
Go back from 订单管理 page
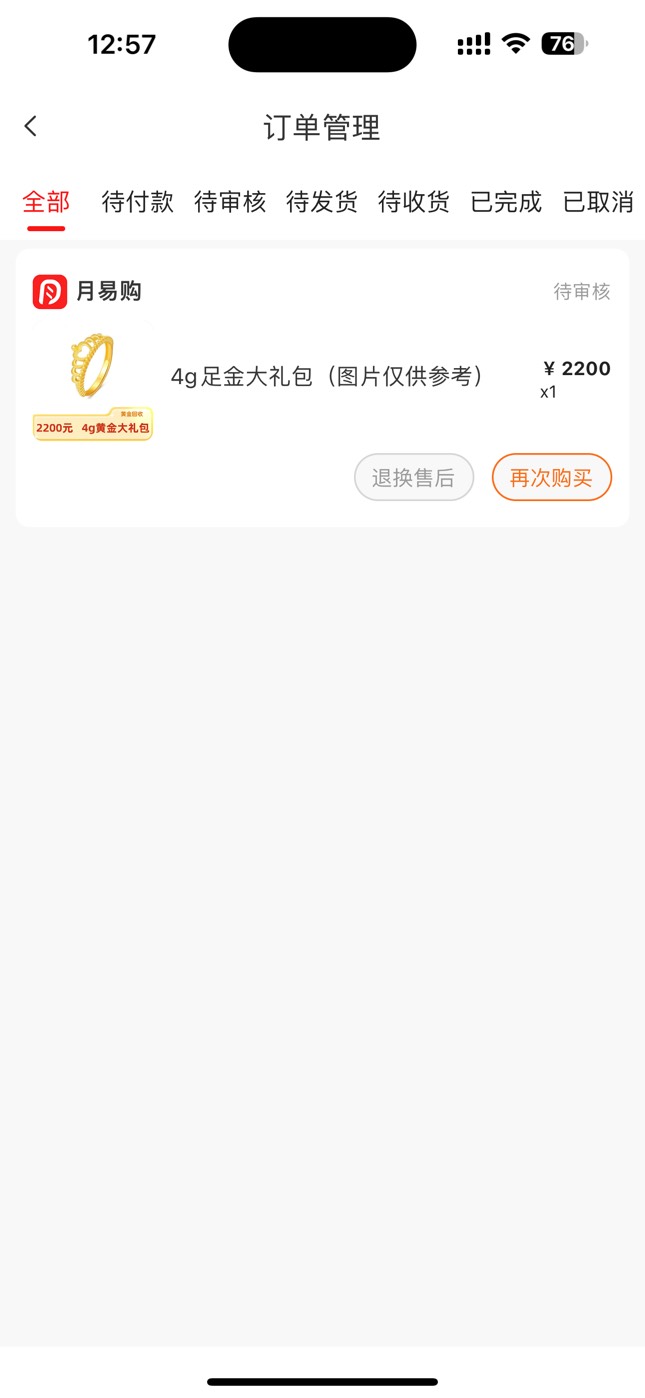click(31, 126)
